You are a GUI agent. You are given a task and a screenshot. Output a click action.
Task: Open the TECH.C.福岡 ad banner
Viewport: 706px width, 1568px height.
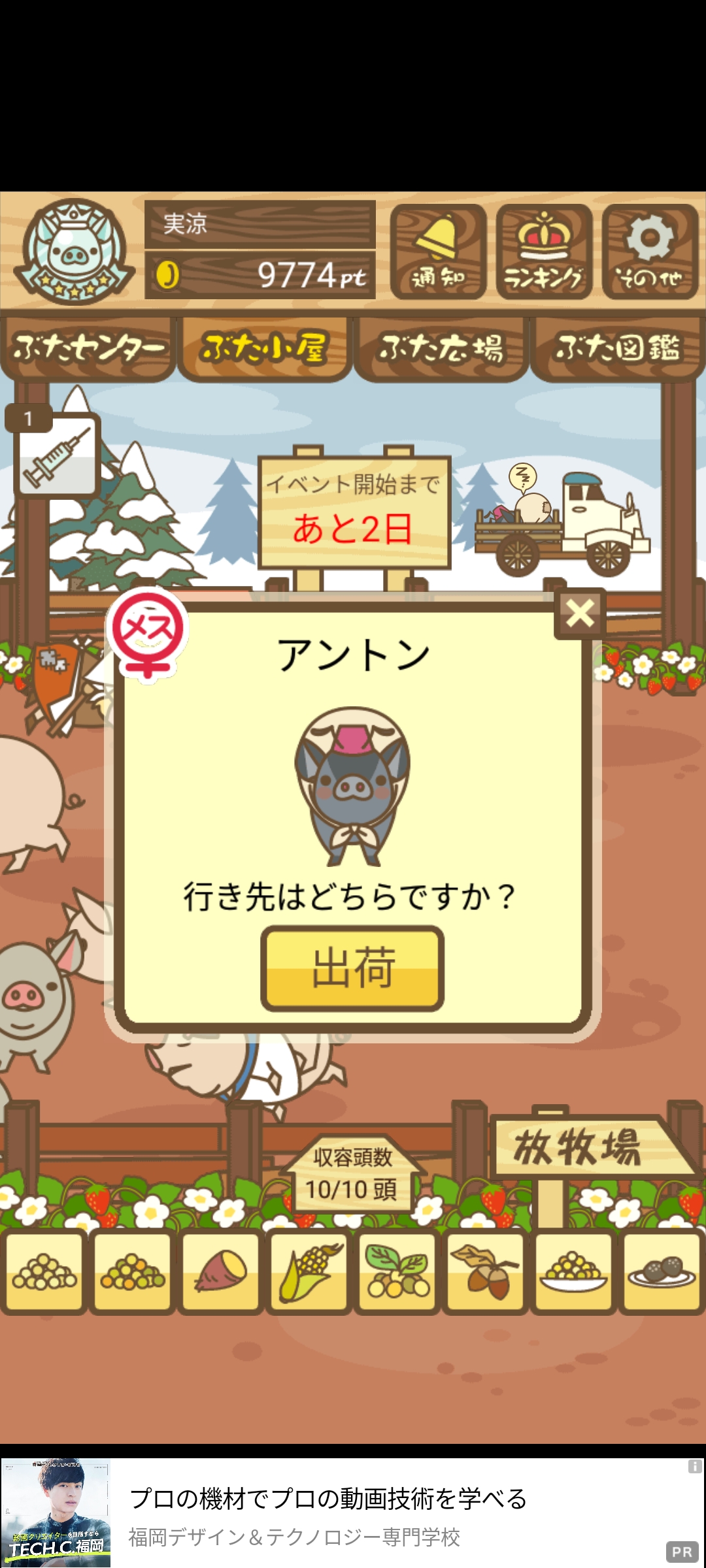[353, 1512]
